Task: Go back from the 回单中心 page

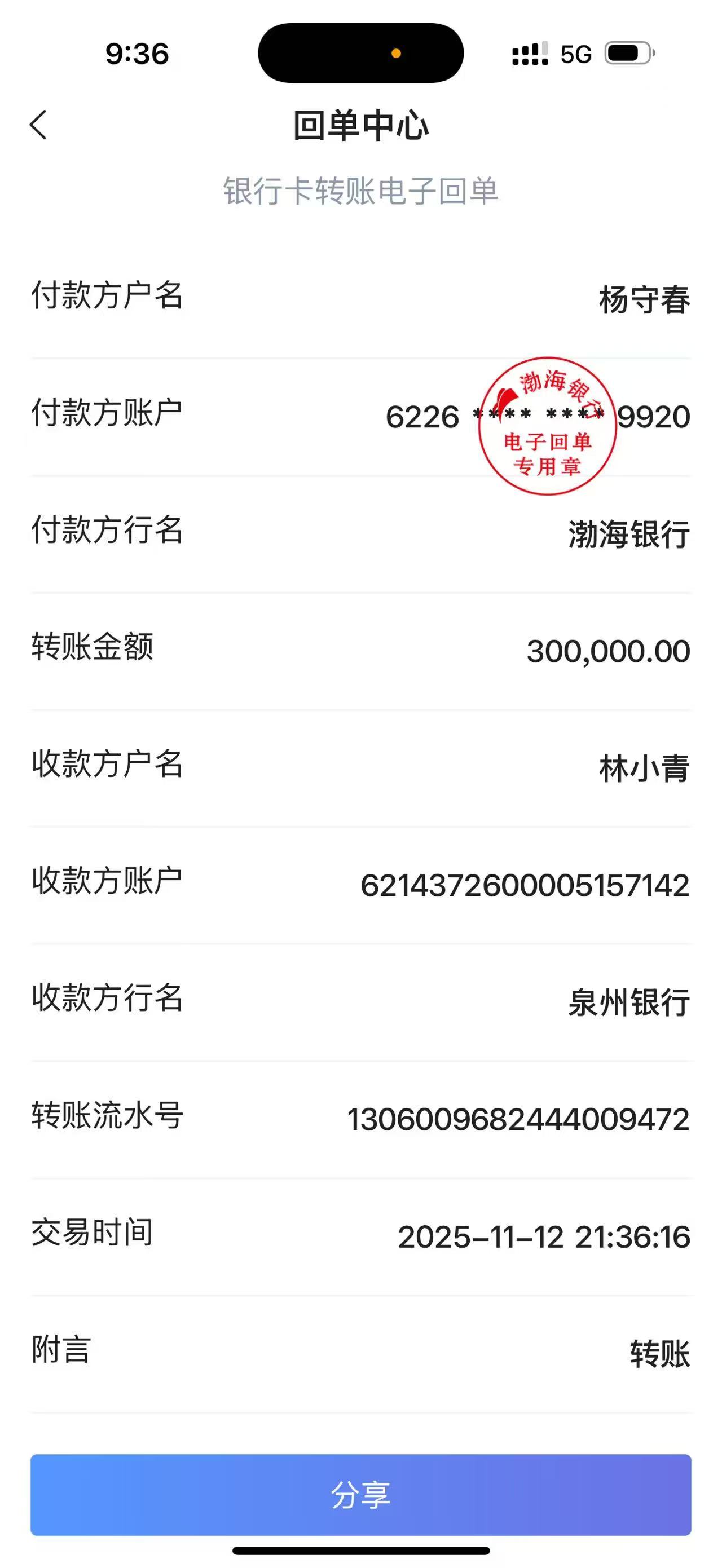Action: (38, 125)
